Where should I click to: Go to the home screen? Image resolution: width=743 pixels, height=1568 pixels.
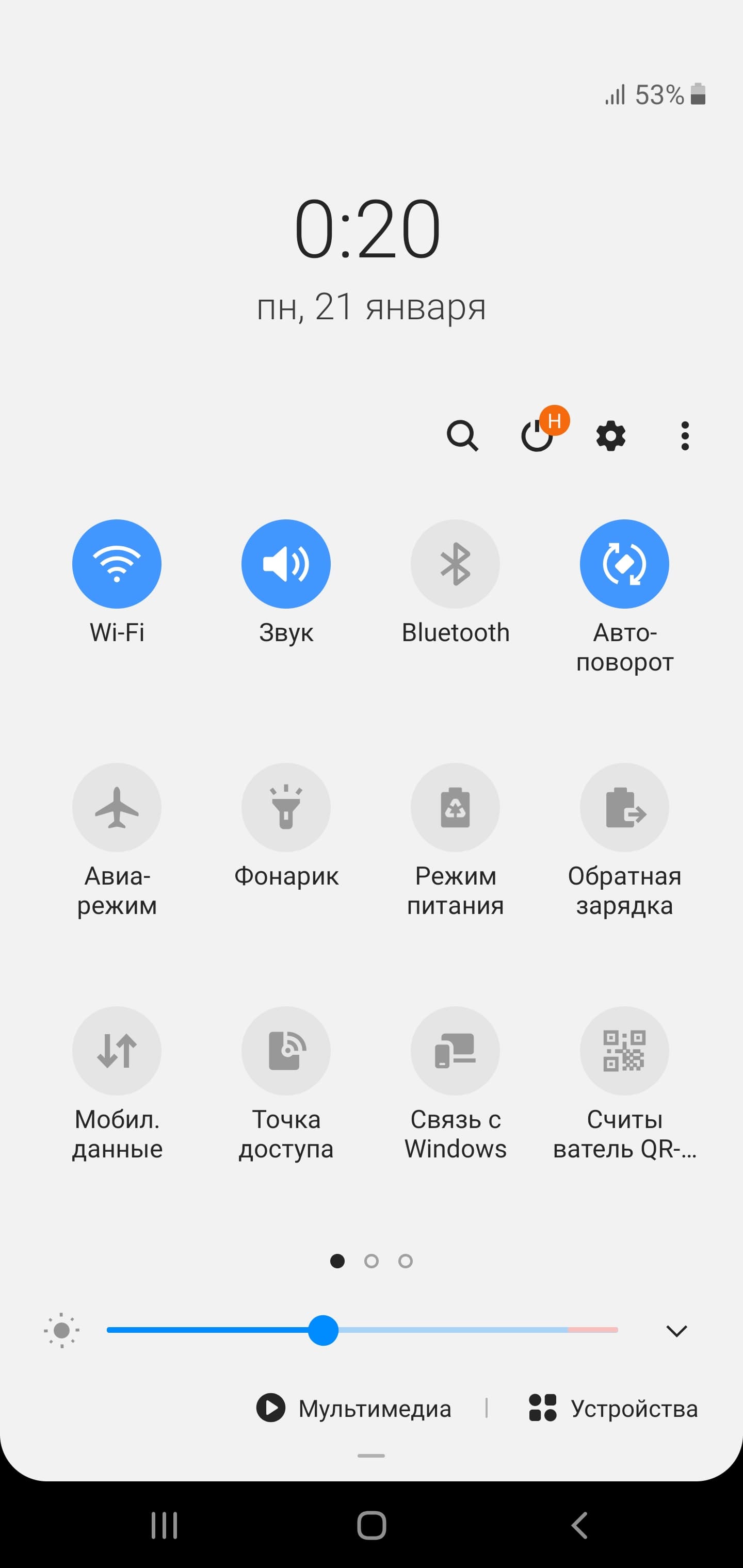(372, 1525)
